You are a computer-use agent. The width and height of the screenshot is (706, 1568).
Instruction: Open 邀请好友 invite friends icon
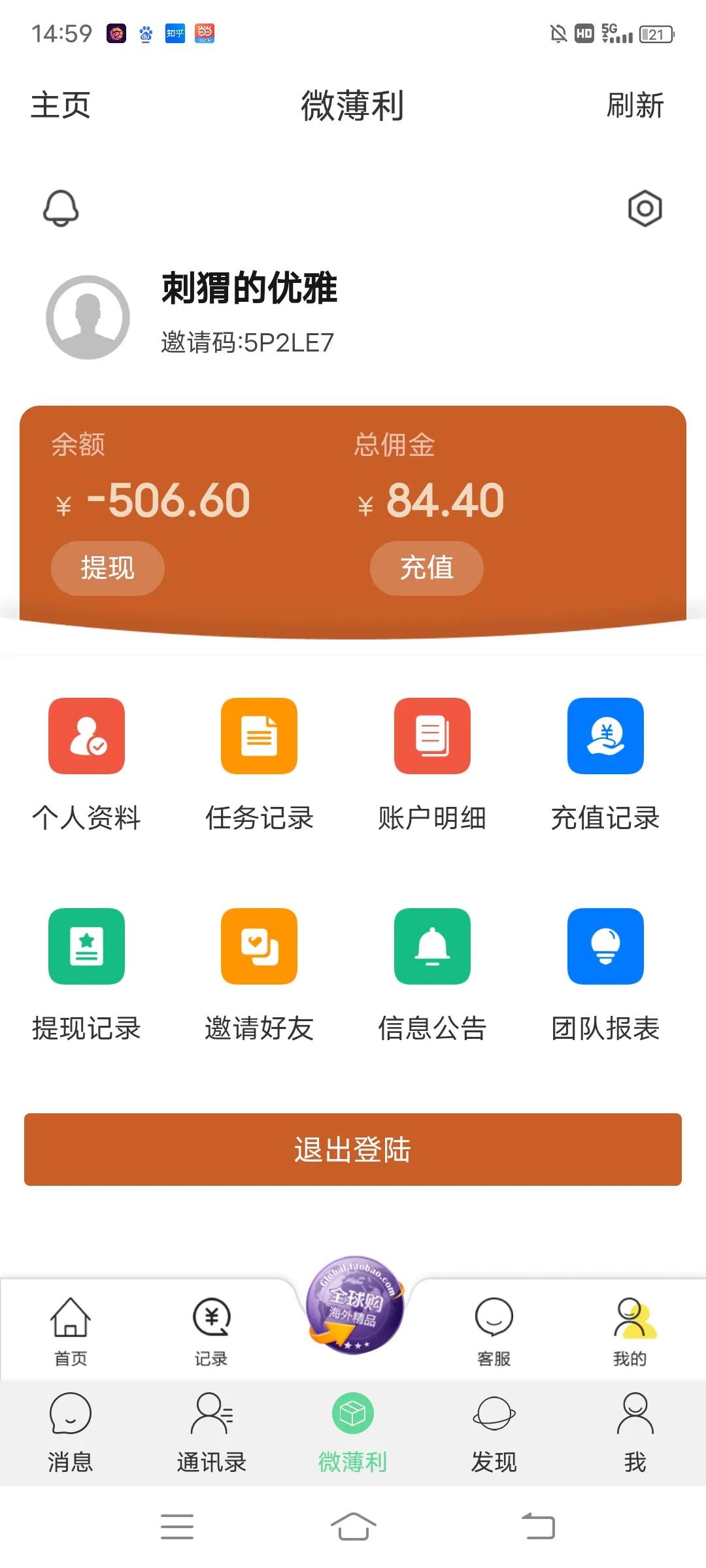(x=259, y=948)
